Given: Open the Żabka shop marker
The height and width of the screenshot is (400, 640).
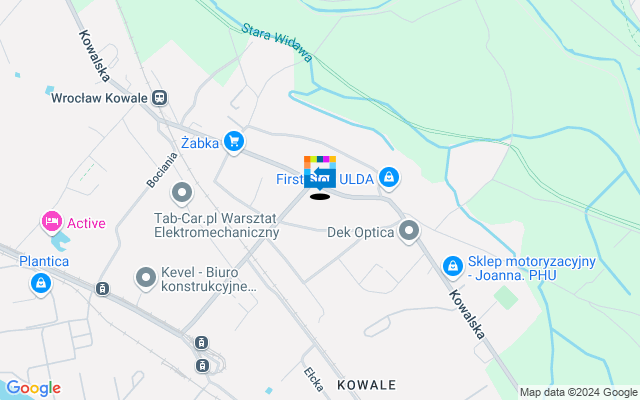Looking at the screenshot, I should 234,142.
